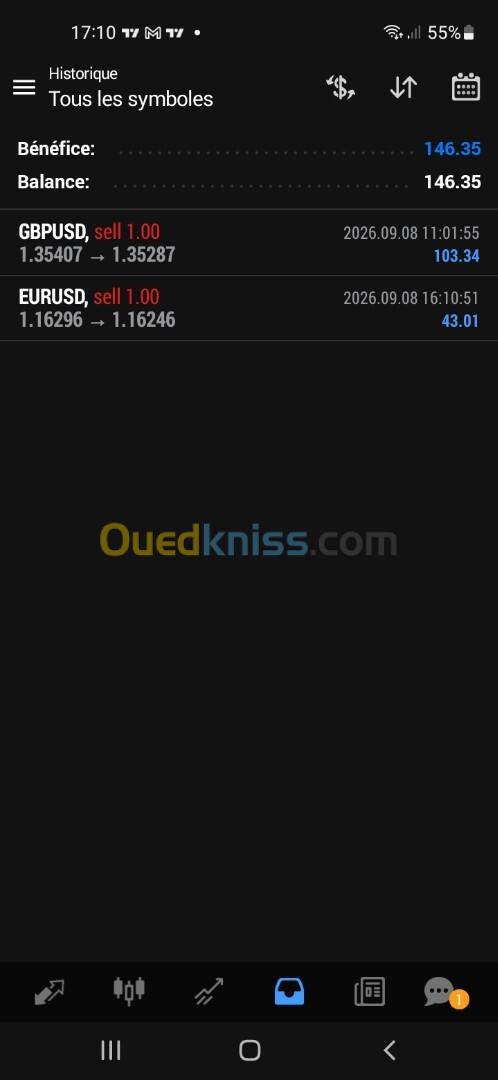
Task: Select the history inbox tab
Action: [x=289, y=992]
